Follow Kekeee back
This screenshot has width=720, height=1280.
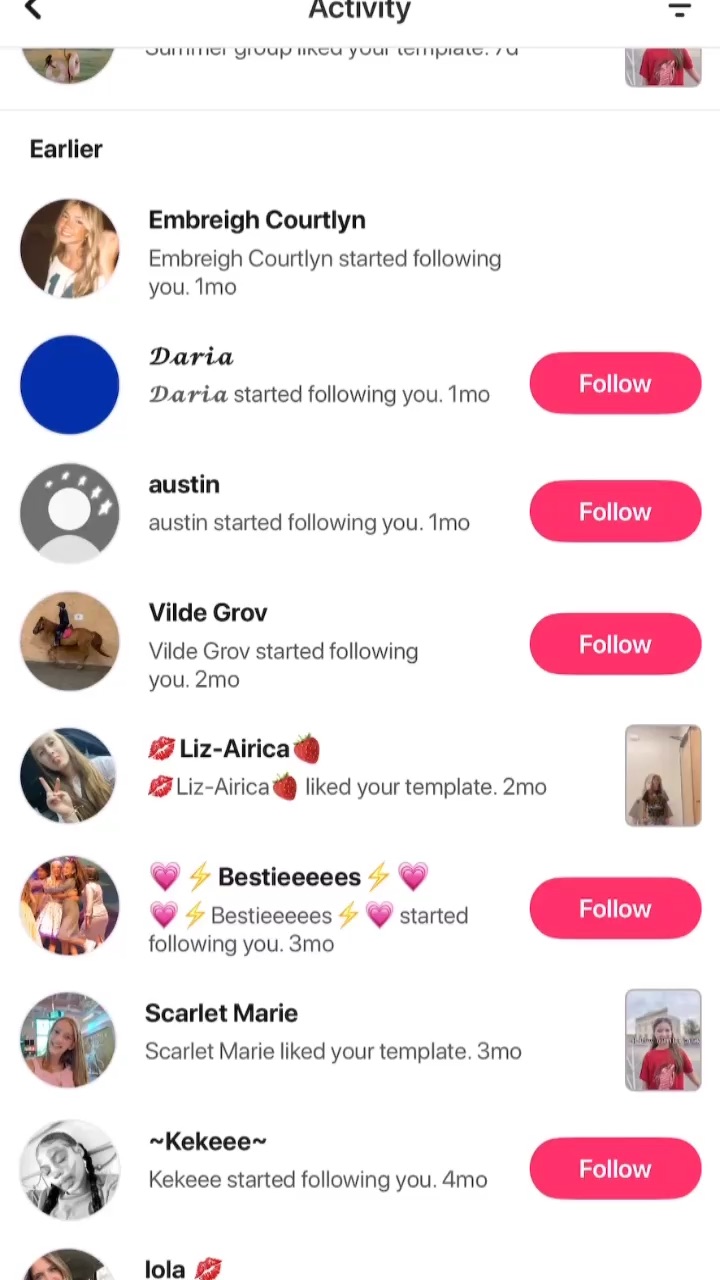coord(615,1169)
